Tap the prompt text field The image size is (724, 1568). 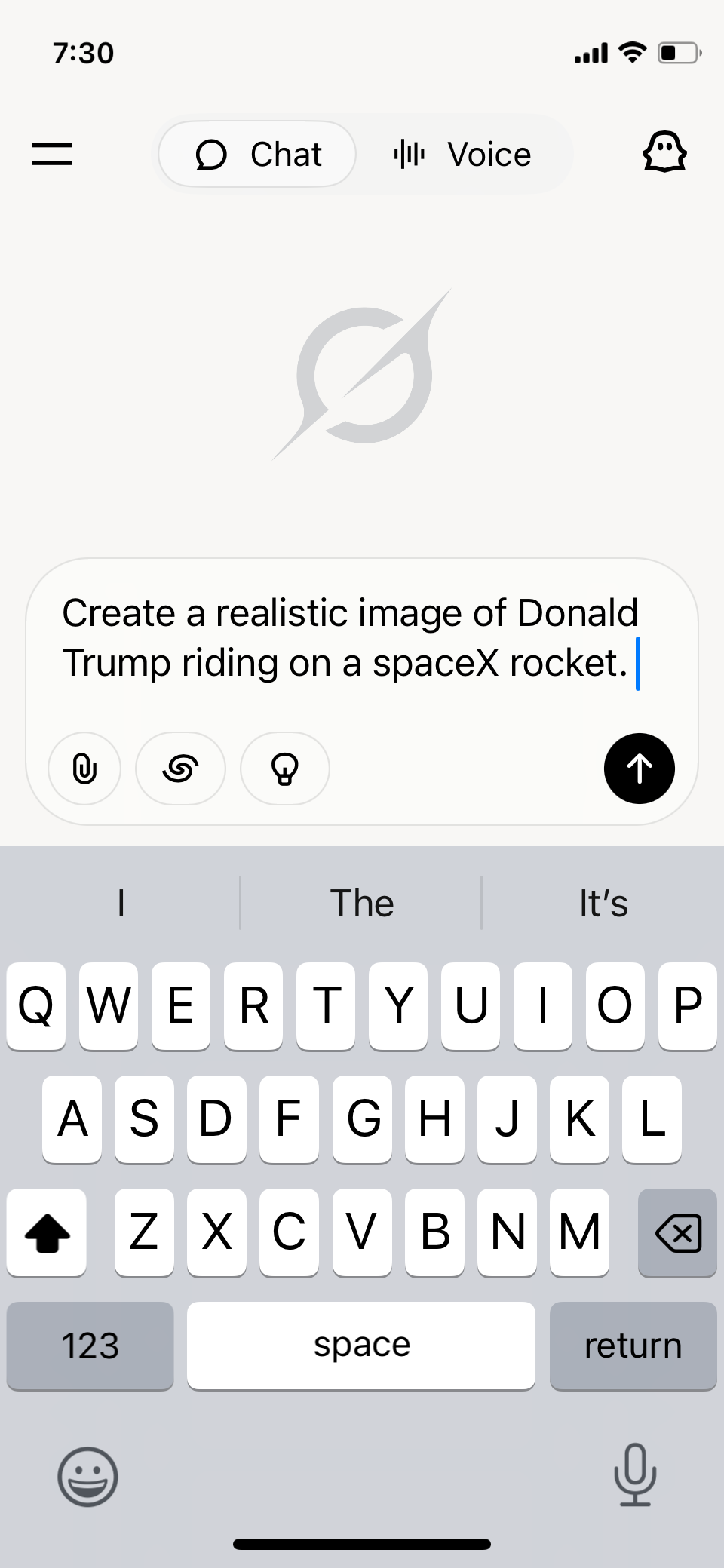coord(351,638)
